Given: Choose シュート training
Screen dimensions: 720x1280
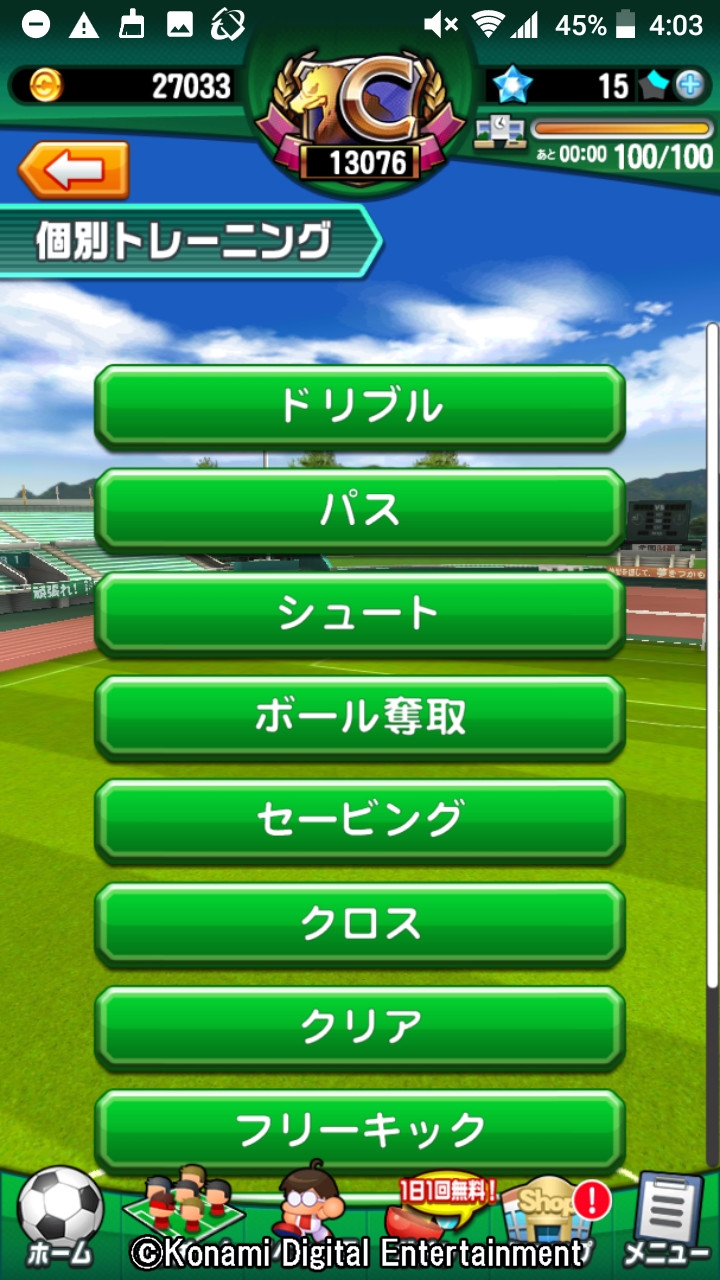Looking at the screenshot, I should 360,613.
